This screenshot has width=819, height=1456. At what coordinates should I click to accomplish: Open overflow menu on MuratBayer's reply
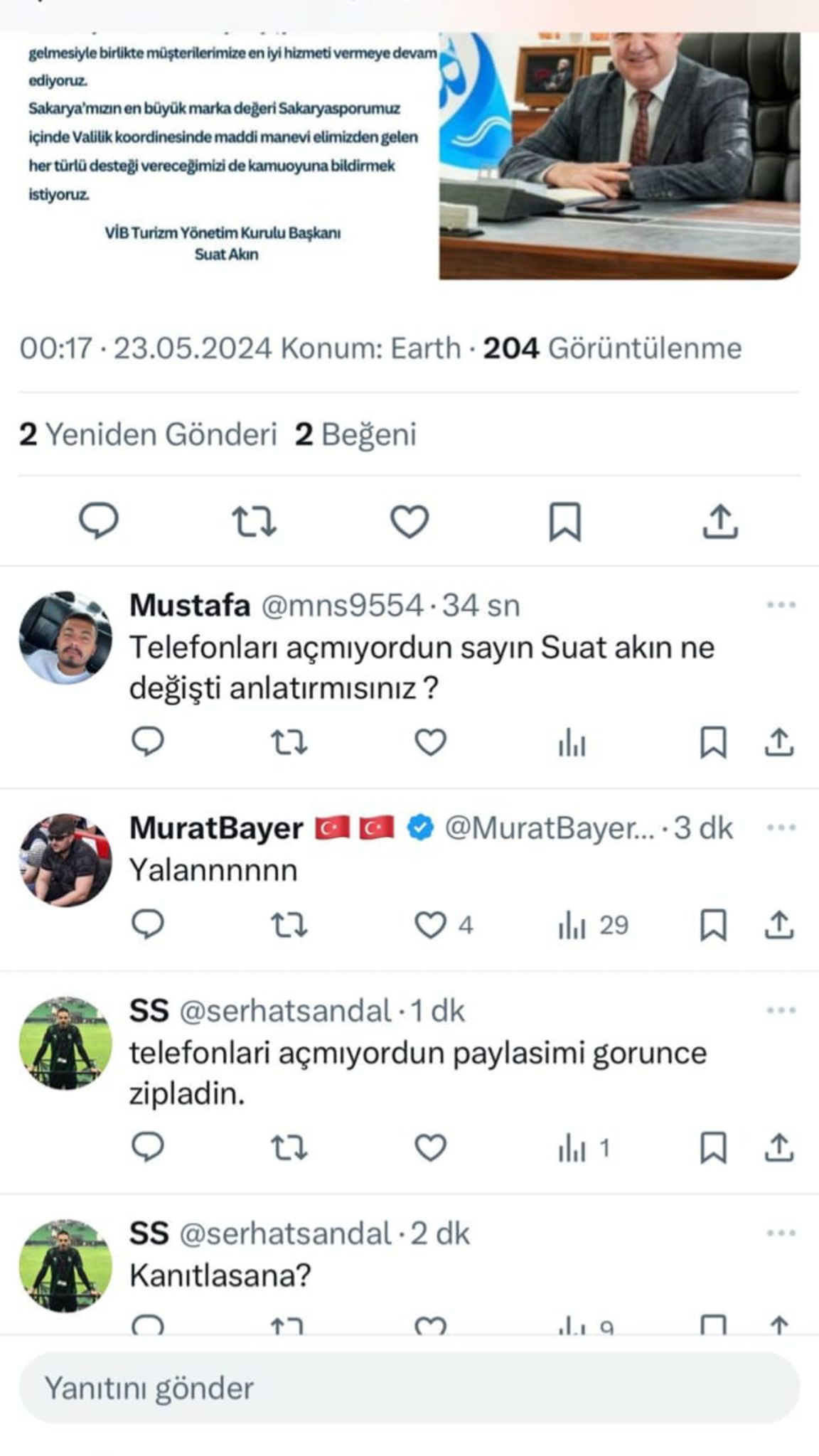[781, 828]
